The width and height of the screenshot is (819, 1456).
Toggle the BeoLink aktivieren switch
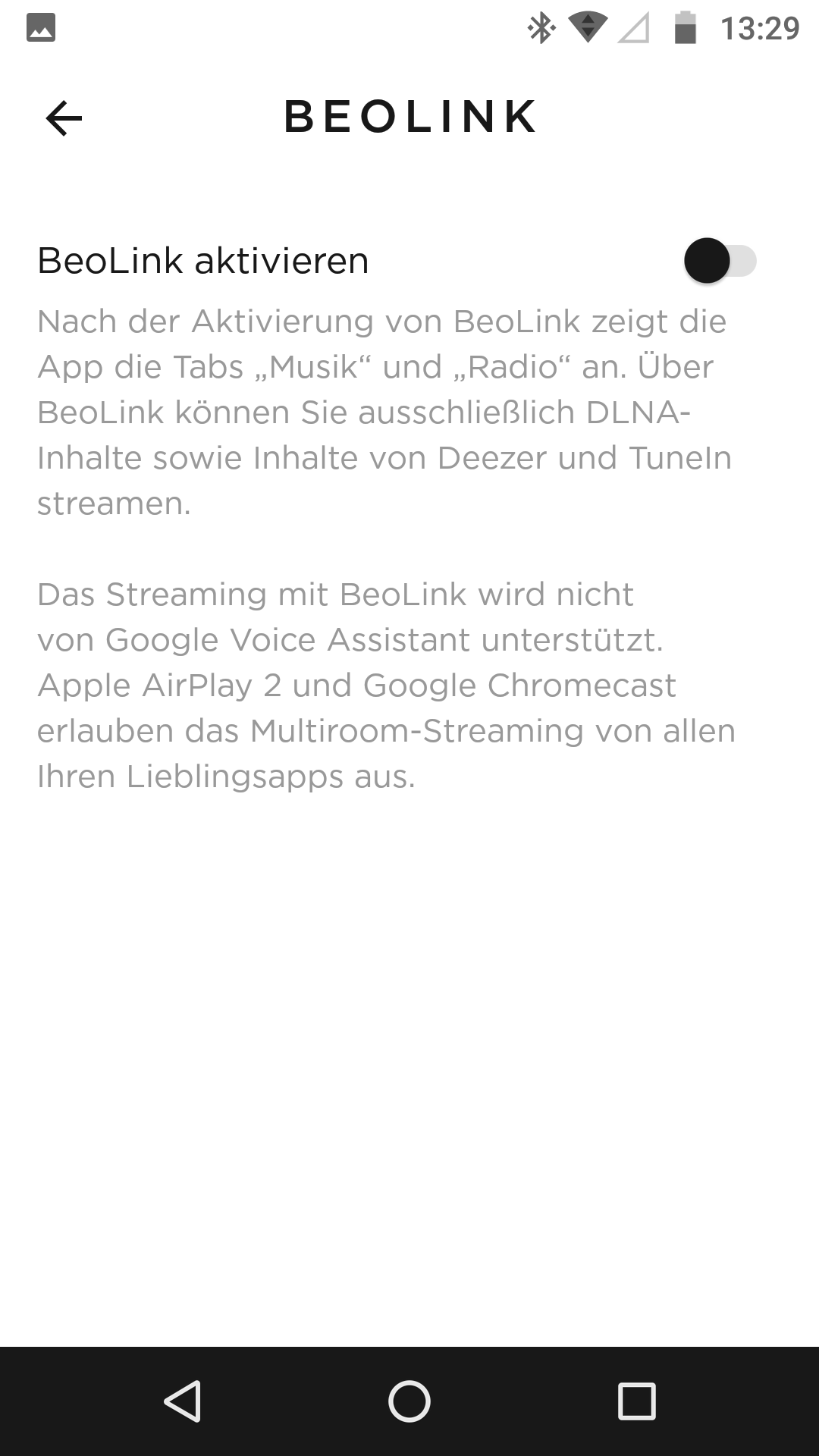pos(720,261)
